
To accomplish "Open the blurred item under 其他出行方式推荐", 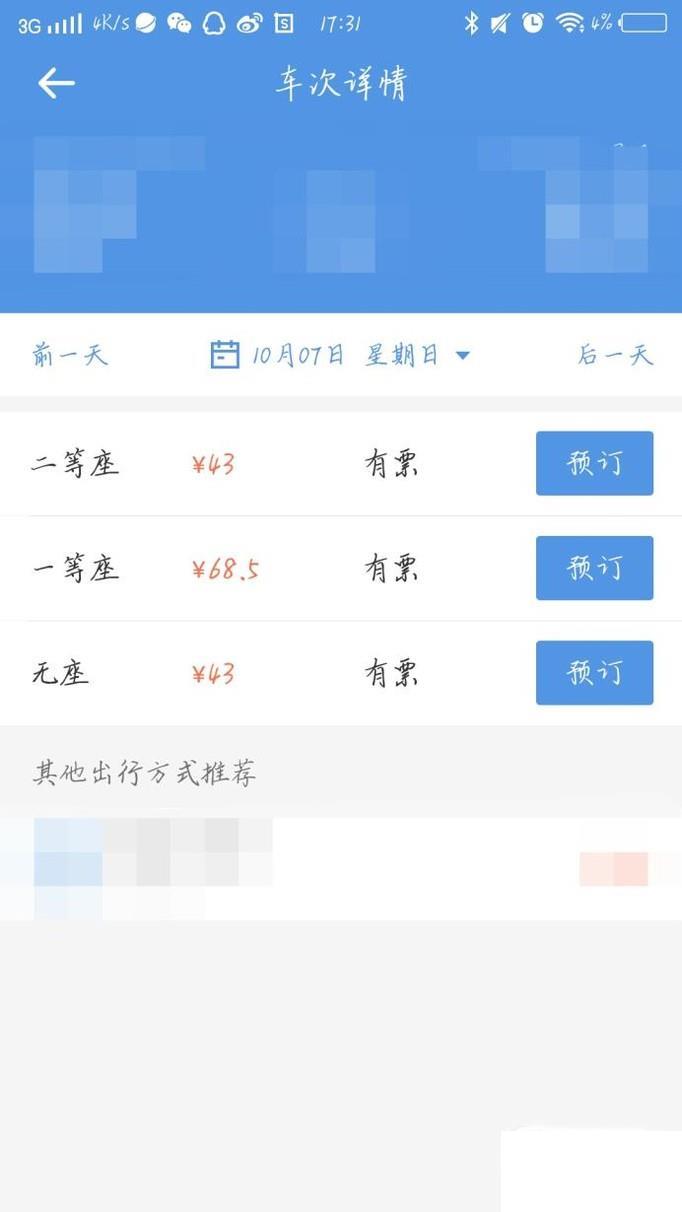I will coord(341,868).
